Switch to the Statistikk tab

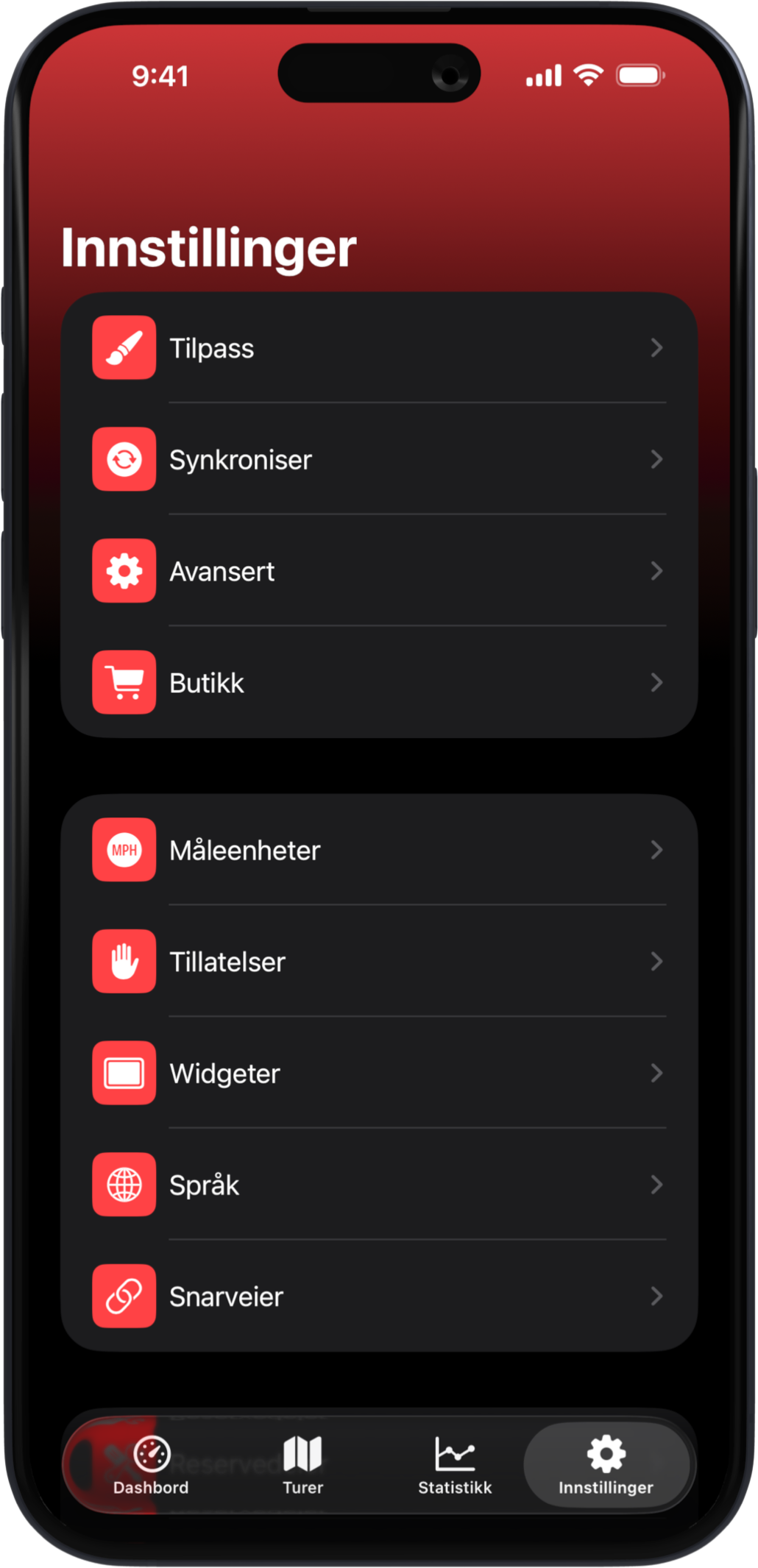tap(454, 1464)
